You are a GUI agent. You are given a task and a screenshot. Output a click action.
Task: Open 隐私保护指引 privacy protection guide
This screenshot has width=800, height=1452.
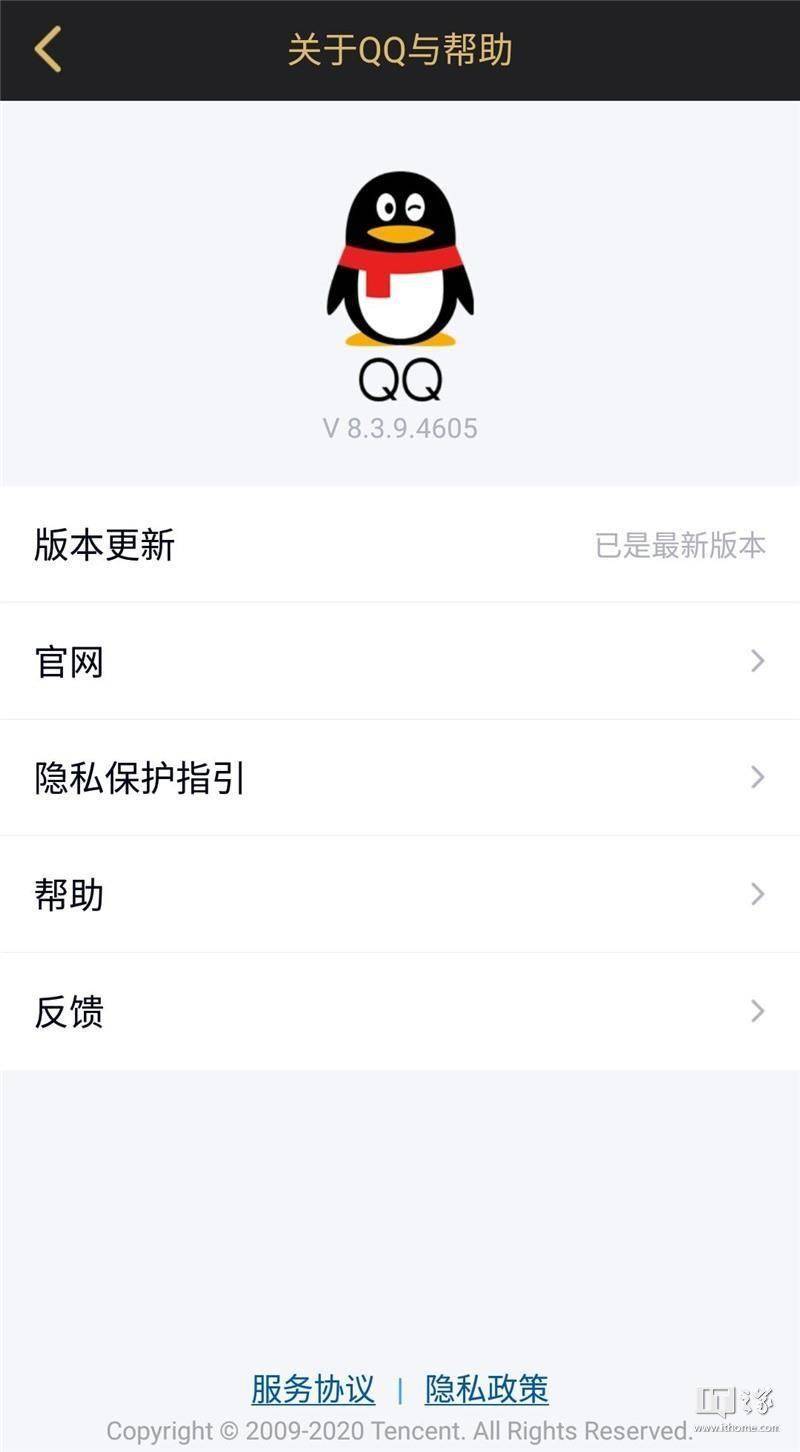click(400, 778)
